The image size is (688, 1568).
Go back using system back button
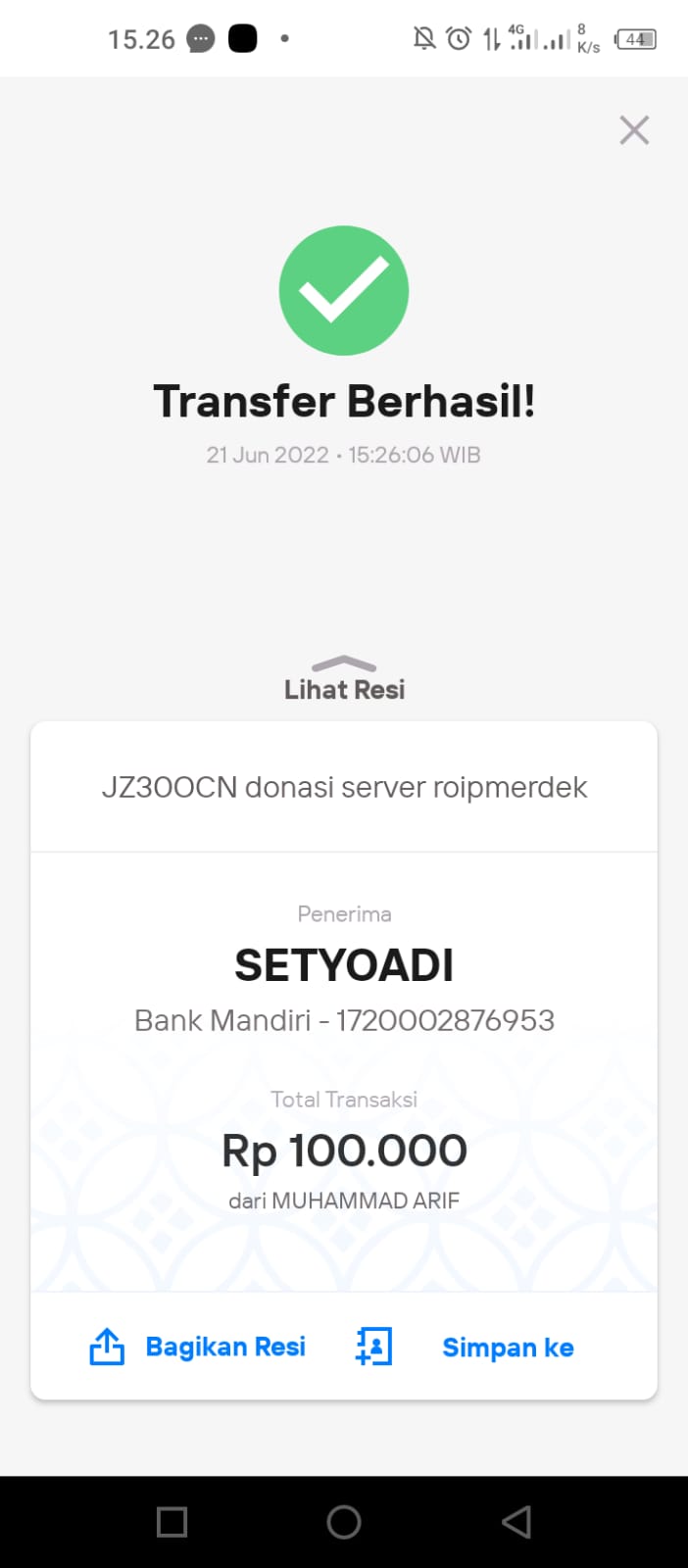pyautogui.click(x=516, y=1521)
